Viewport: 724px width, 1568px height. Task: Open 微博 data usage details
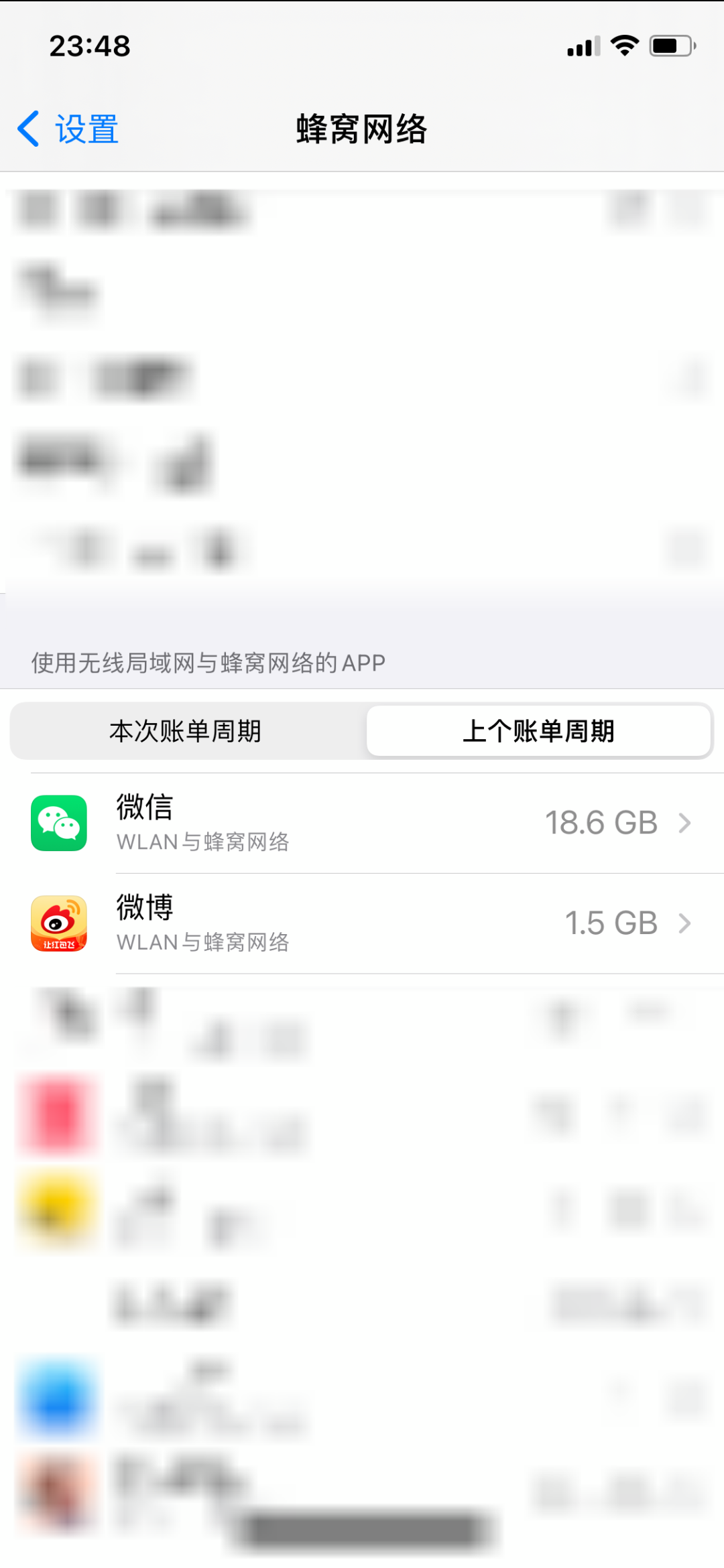362,923
